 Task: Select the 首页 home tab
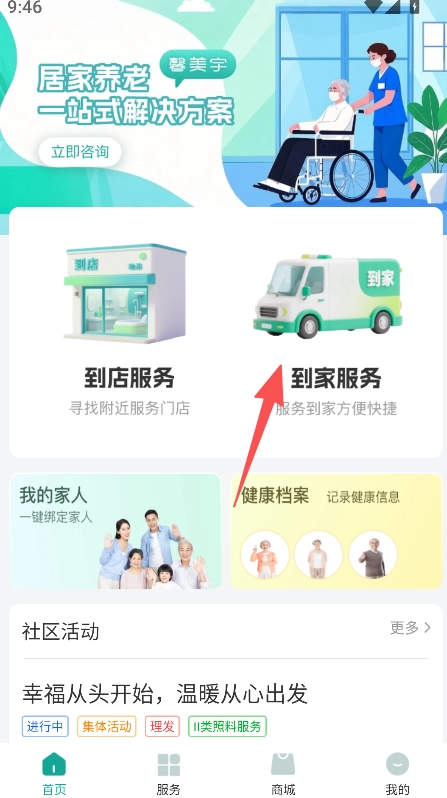click(x=54, y=774)
